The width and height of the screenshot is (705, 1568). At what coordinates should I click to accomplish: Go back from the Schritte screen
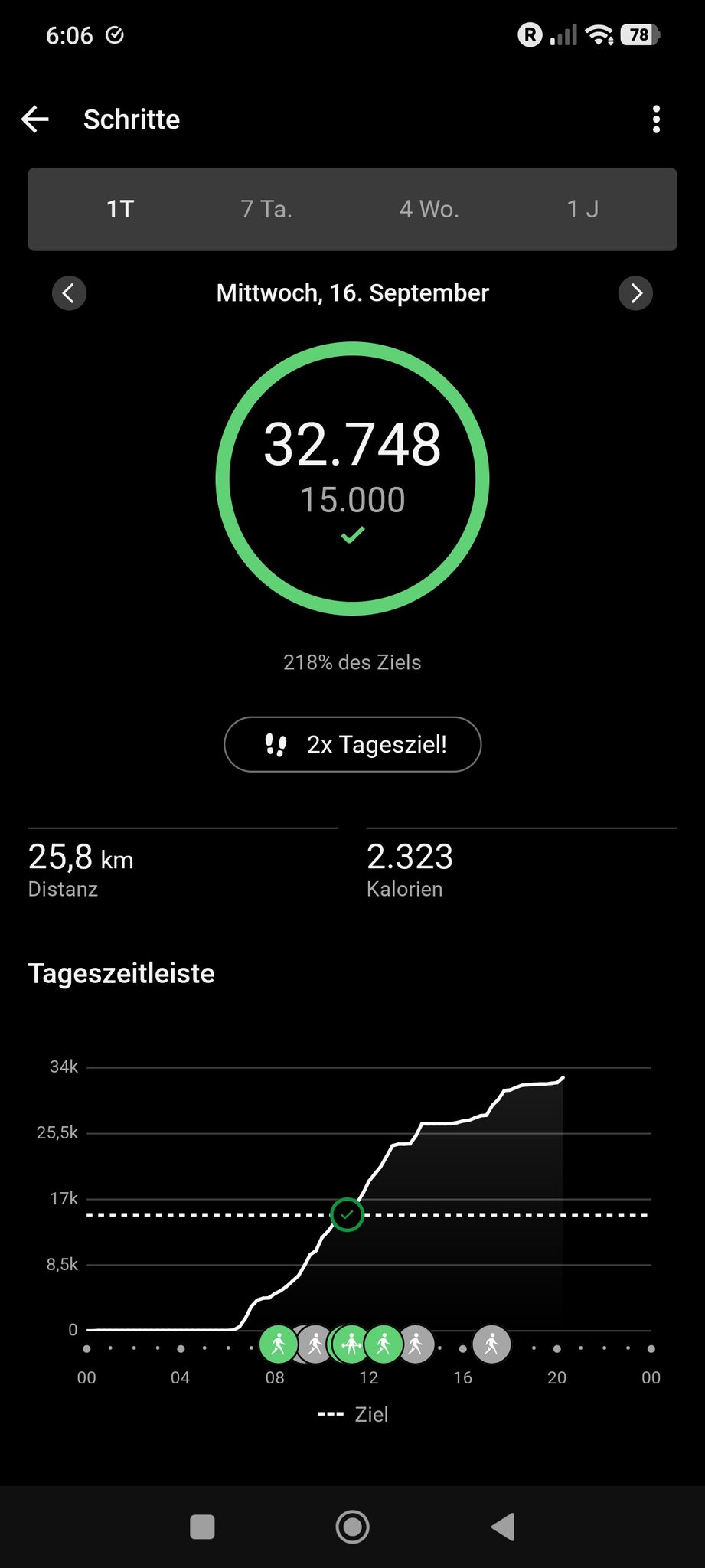(x=35, y=119)
